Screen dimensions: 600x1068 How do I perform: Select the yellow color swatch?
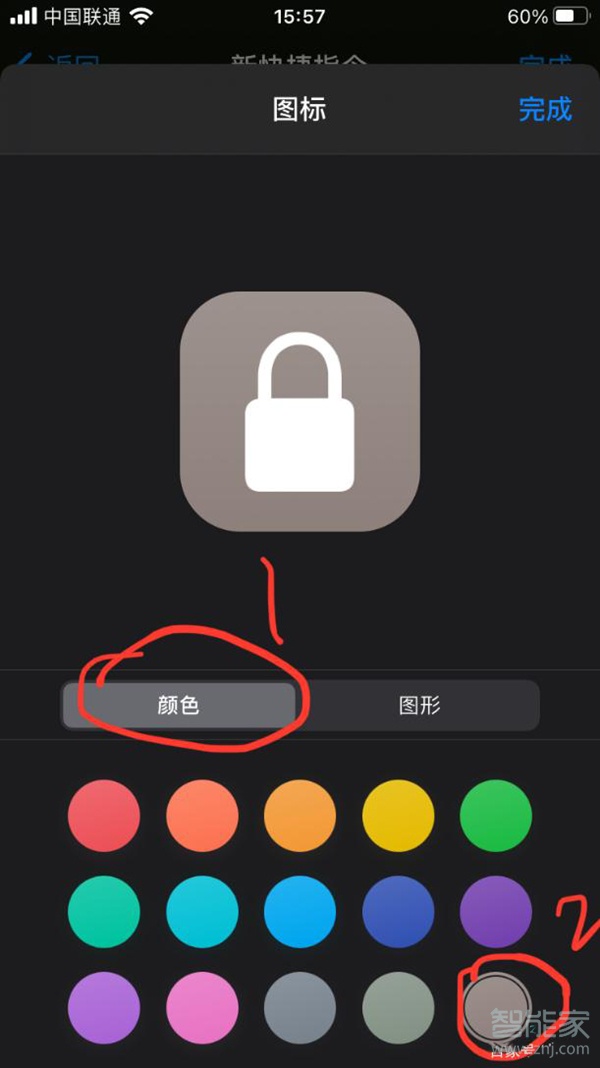click(398, 816)
